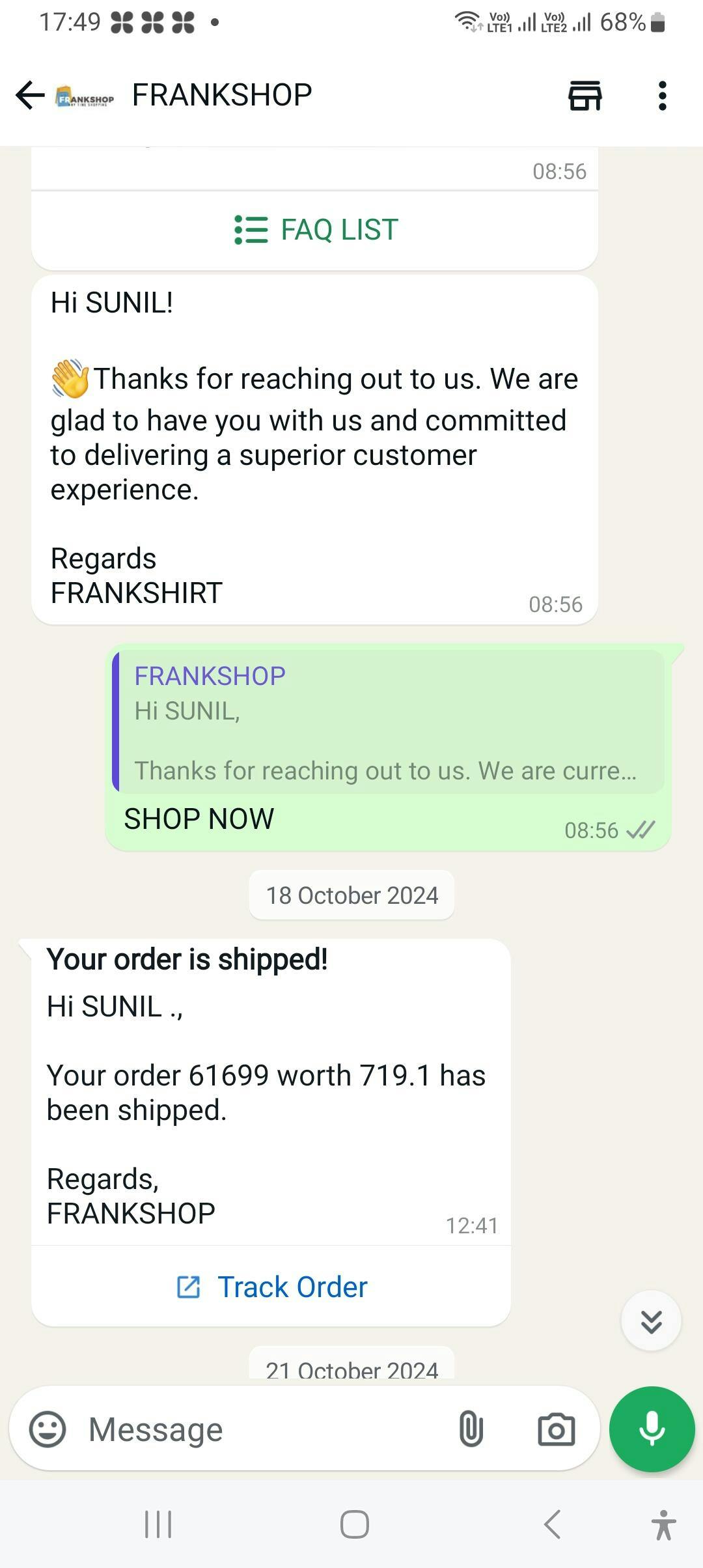
Task: Jump to latest messages with double-arrow button
Action: tap(651, 1321)
